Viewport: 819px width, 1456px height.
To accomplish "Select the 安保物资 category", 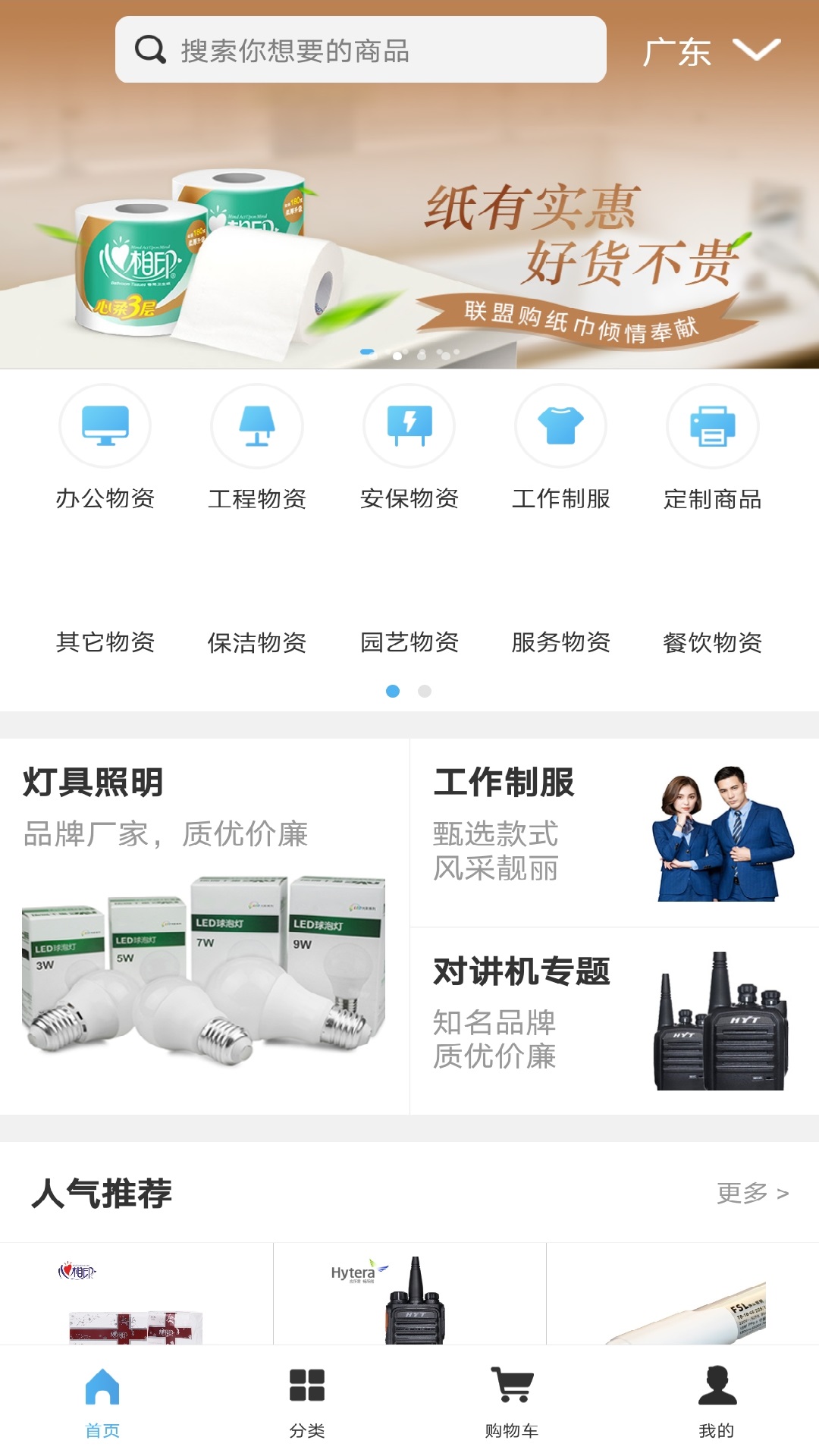I will point(409,449).
